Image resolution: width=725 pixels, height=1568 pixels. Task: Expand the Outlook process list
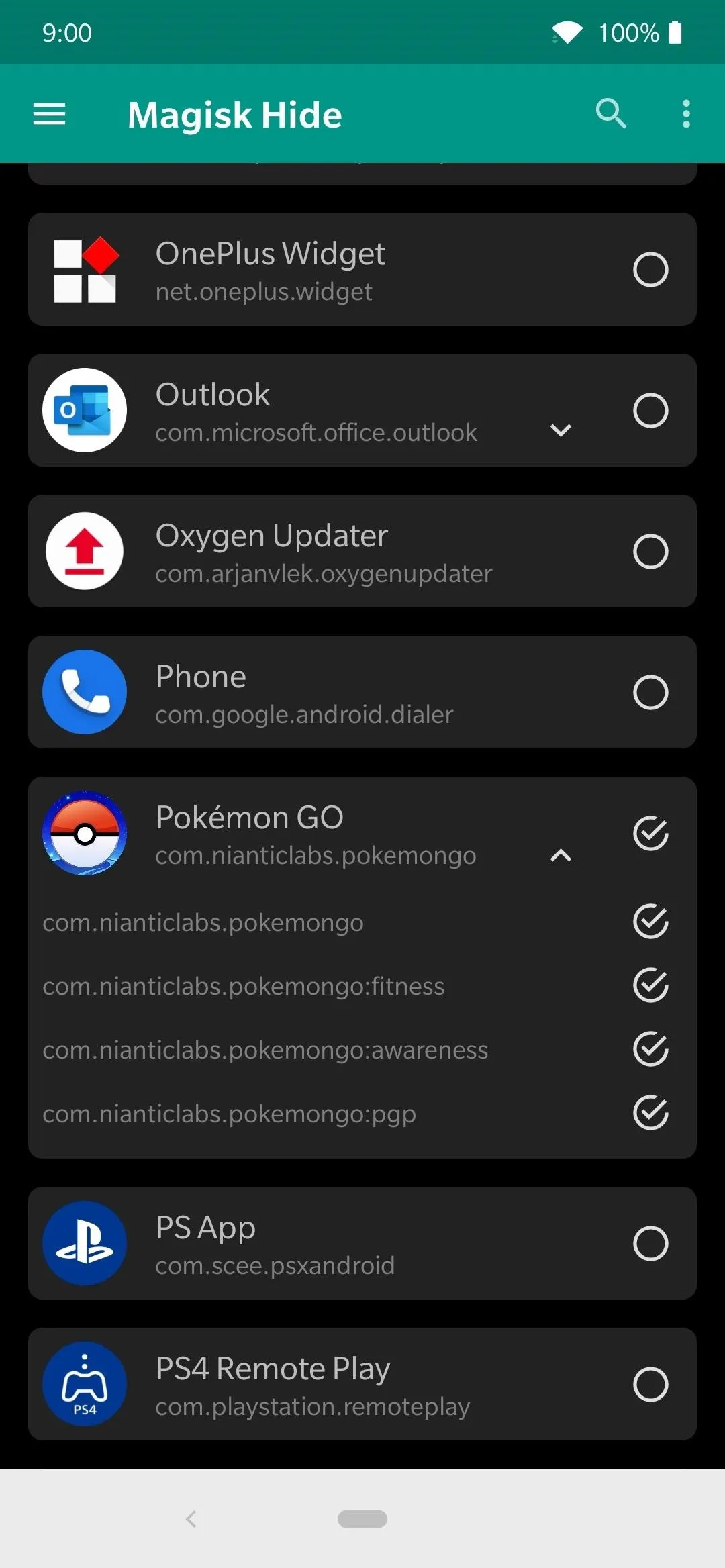(561, 430)
